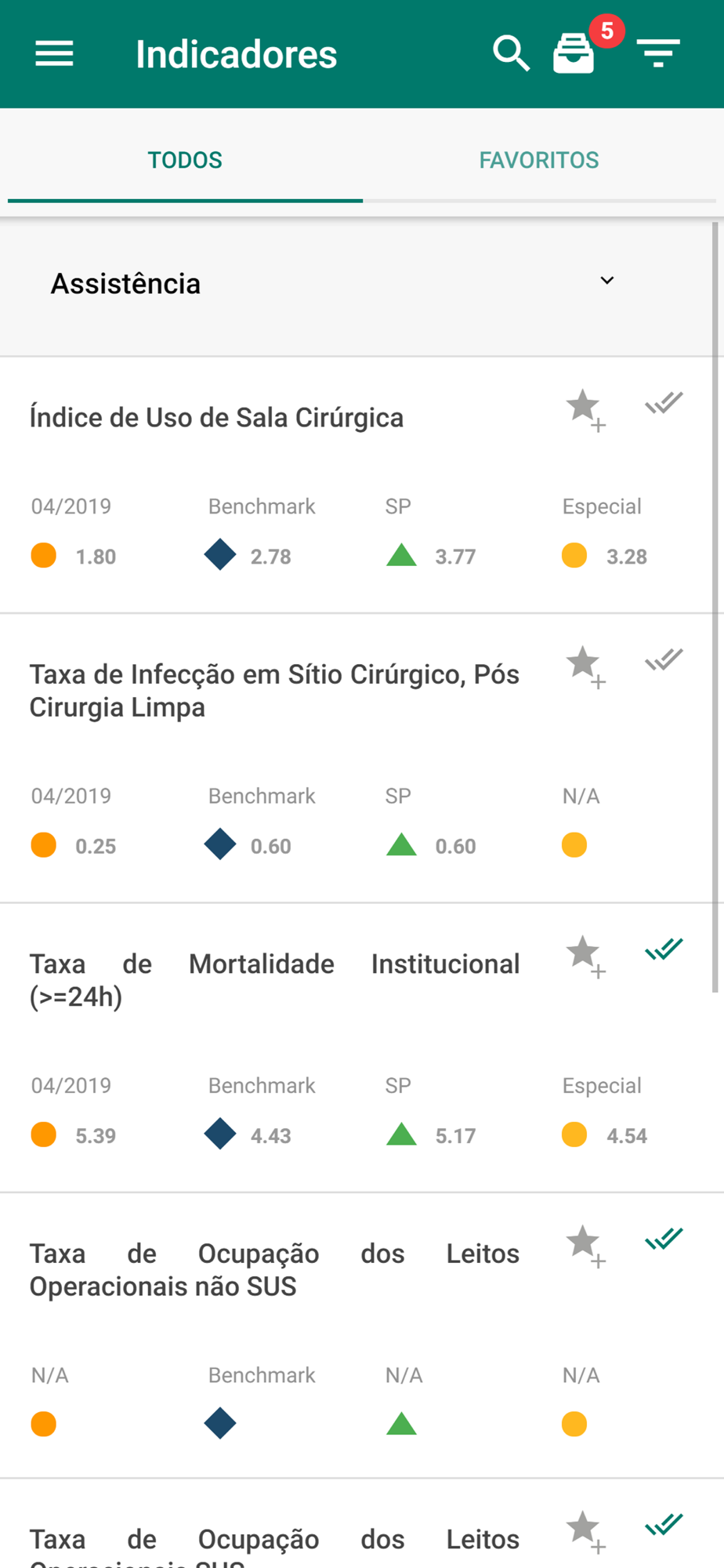Open the hamburger navigation menu
This screenshot has width=724, height=1568.
(54, 54)
